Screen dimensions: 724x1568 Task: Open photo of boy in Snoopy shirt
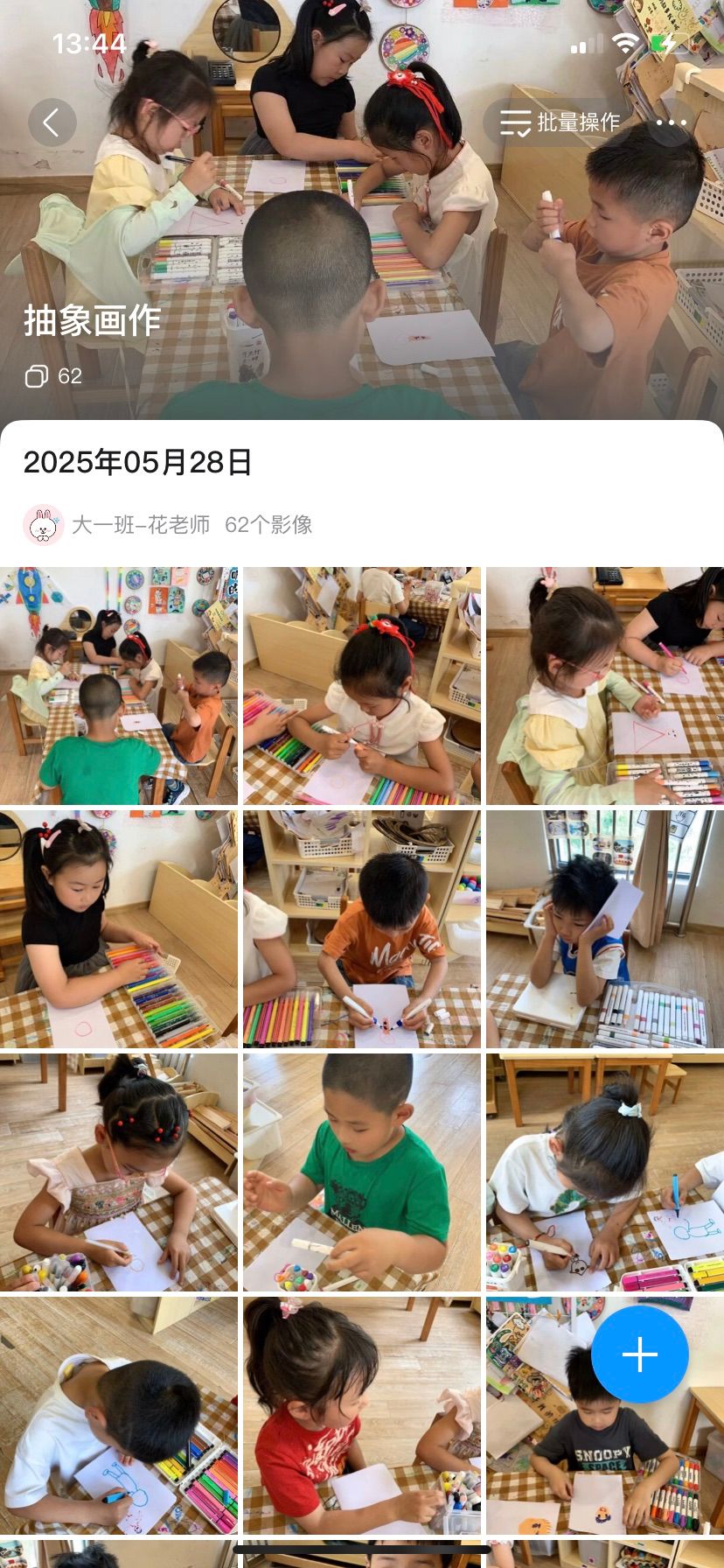pos(560,1452)
